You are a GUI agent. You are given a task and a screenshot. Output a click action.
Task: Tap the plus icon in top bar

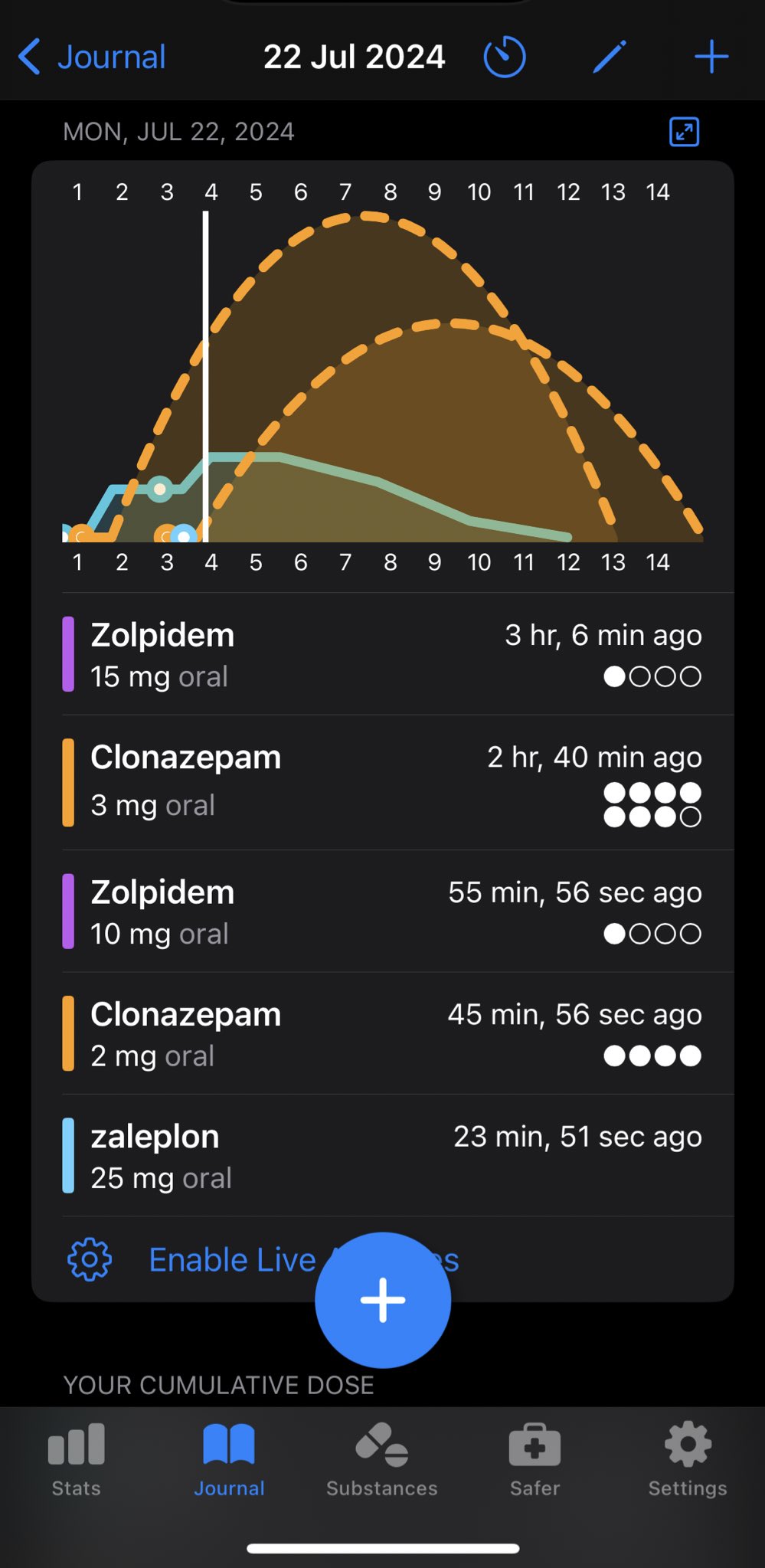point(711,57)
